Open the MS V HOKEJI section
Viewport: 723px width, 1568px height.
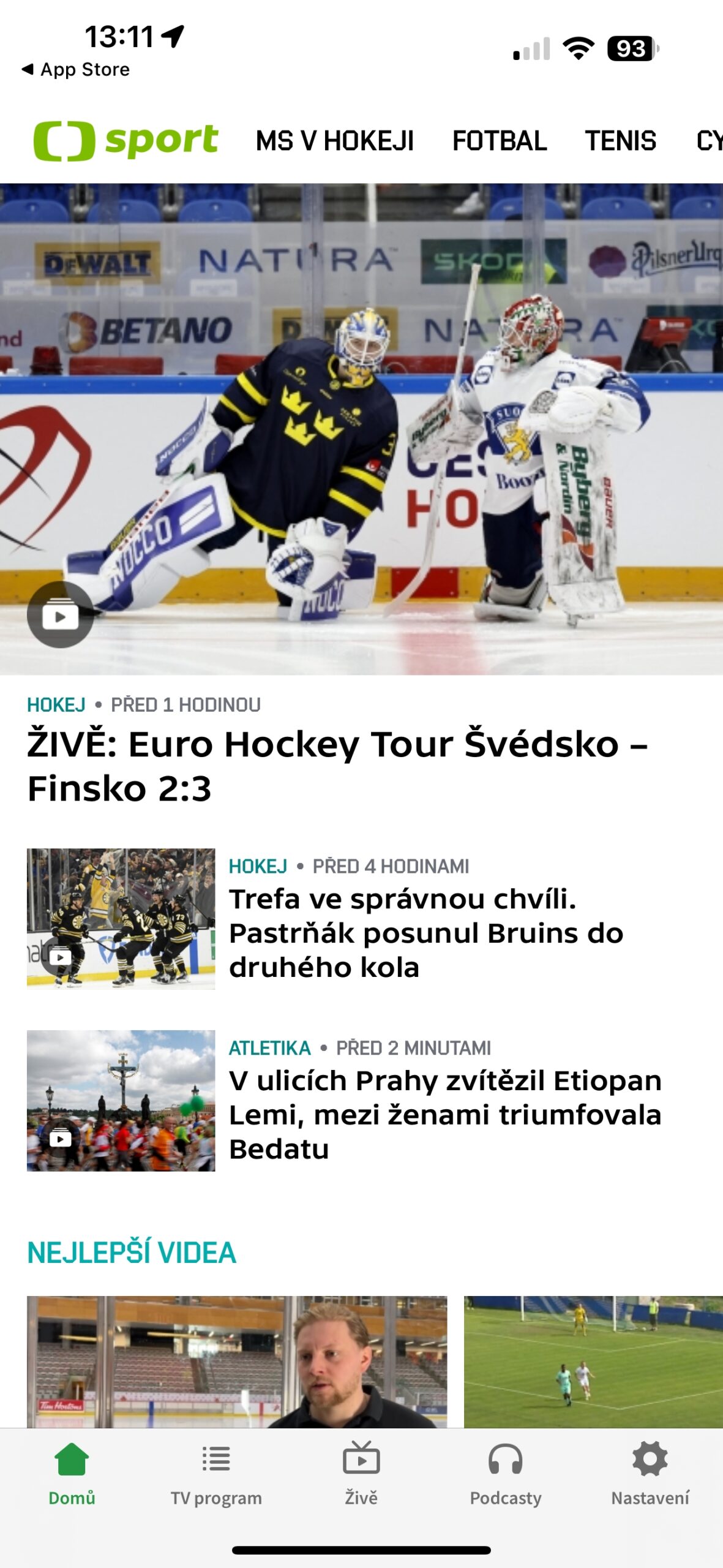334,141
